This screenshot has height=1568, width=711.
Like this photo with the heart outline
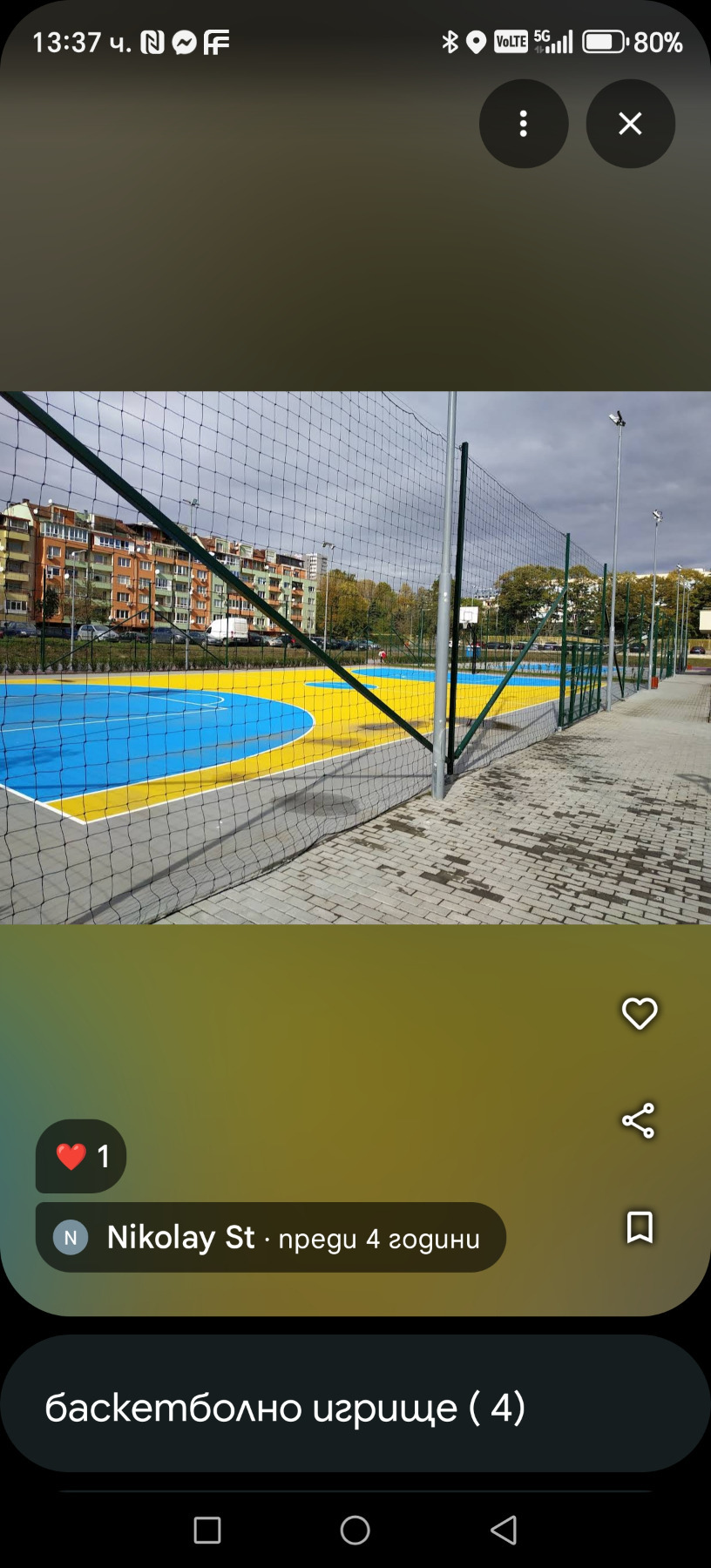click(x=640, y=1013)
